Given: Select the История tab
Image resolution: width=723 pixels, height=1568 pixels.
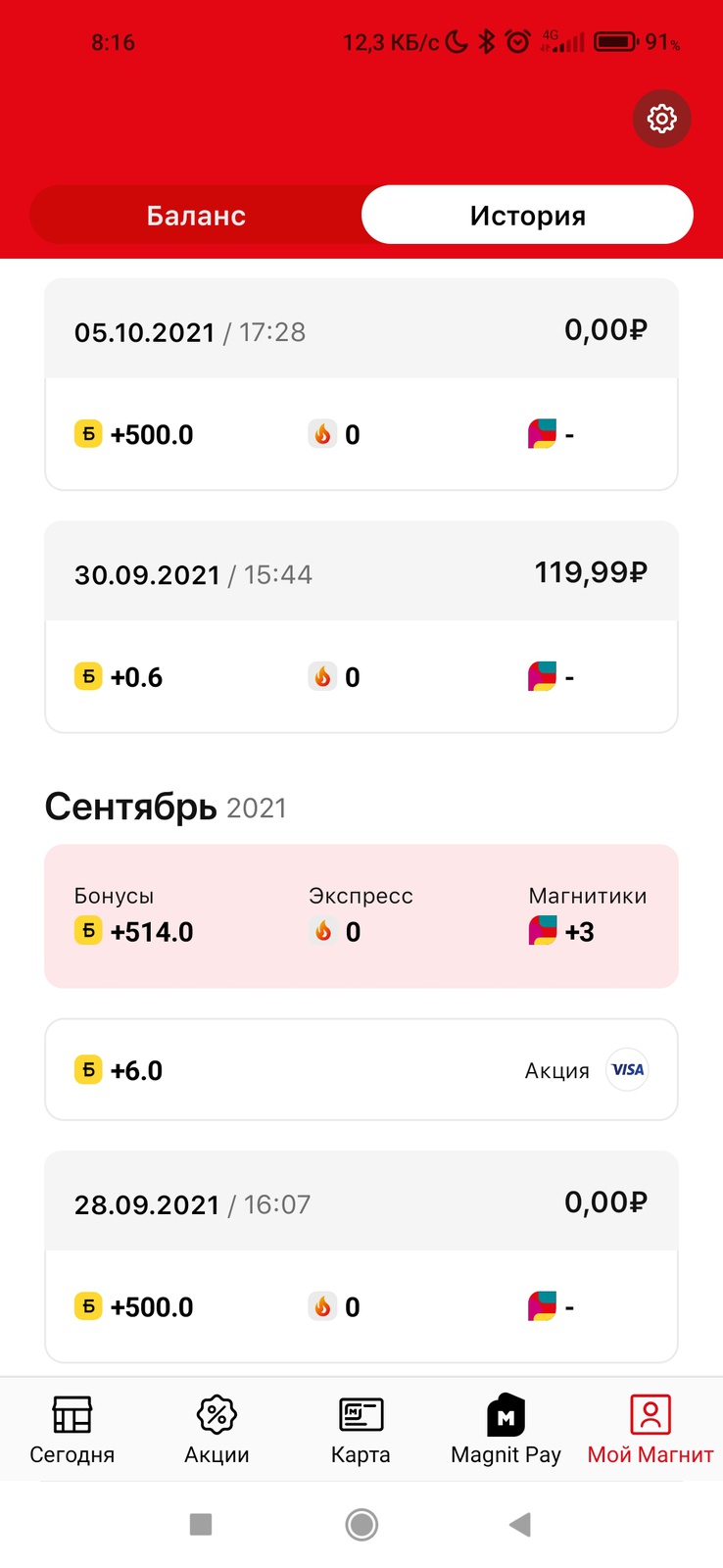Looking at the screenshot, I should (x=527, y=215).
